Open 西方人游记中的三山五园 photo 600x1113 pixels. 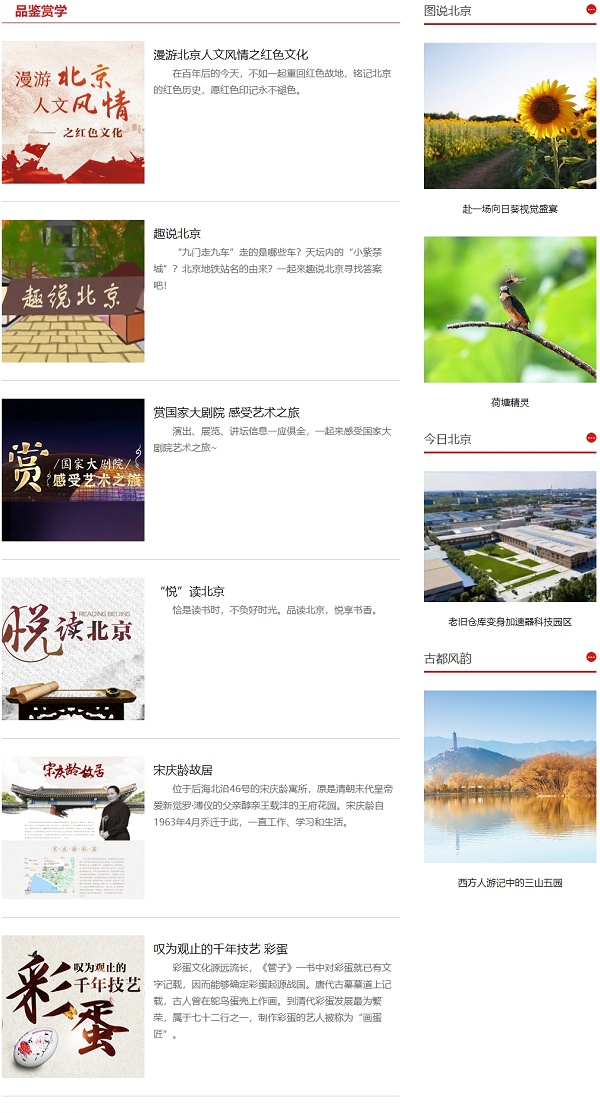(x=510, y=776)
